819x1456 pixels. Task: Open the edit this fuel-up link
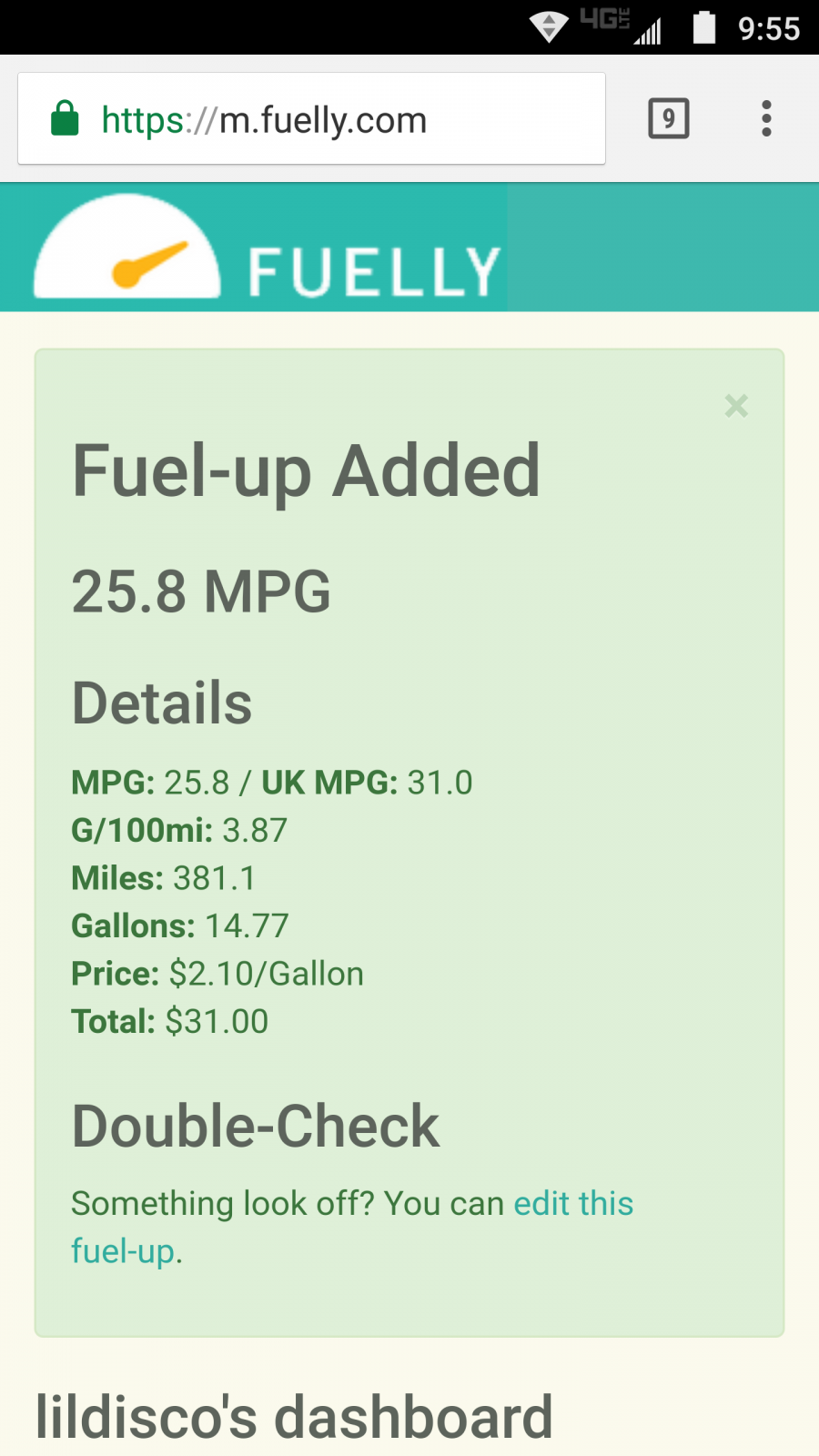(x=573, y=1204)
